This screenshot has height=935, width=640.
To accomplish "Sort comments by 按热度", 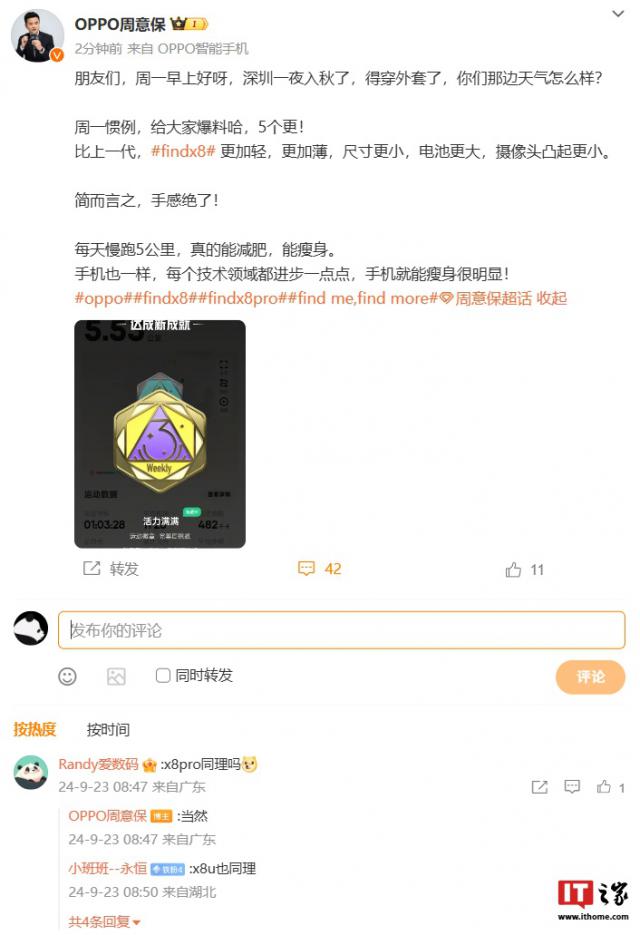I will pos(35,729).
